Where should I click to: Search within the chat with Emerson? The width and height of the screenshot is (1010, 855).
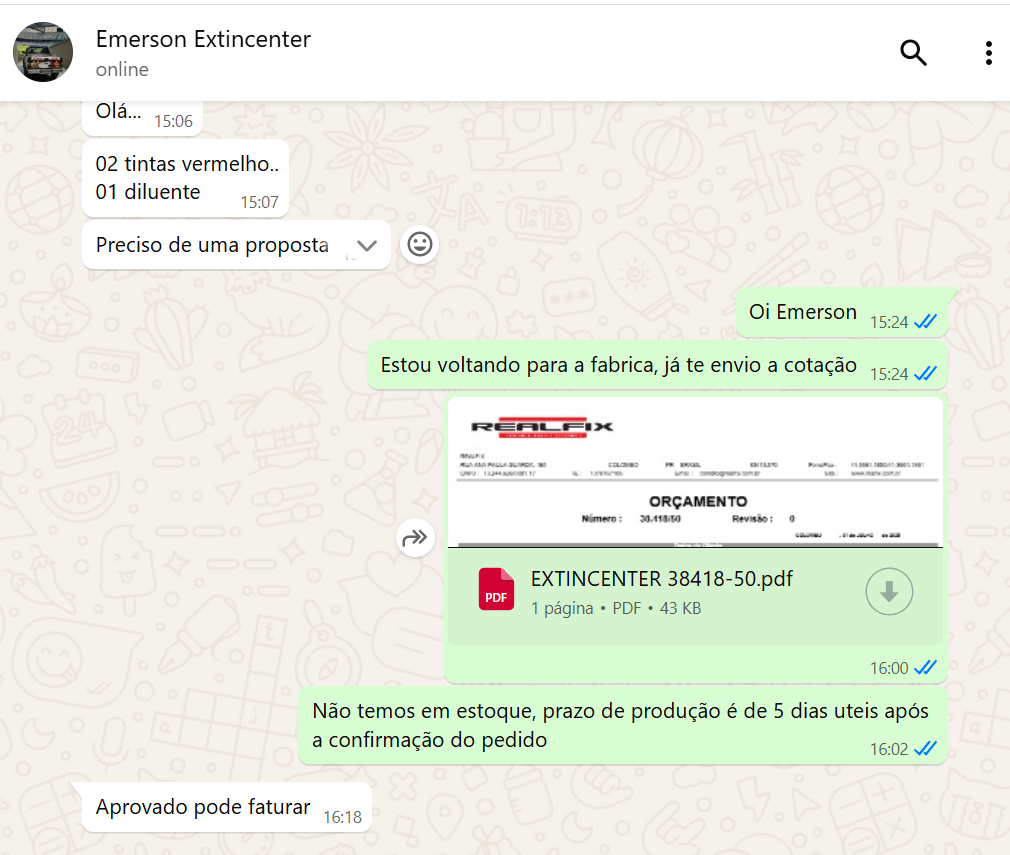point(913,52)
